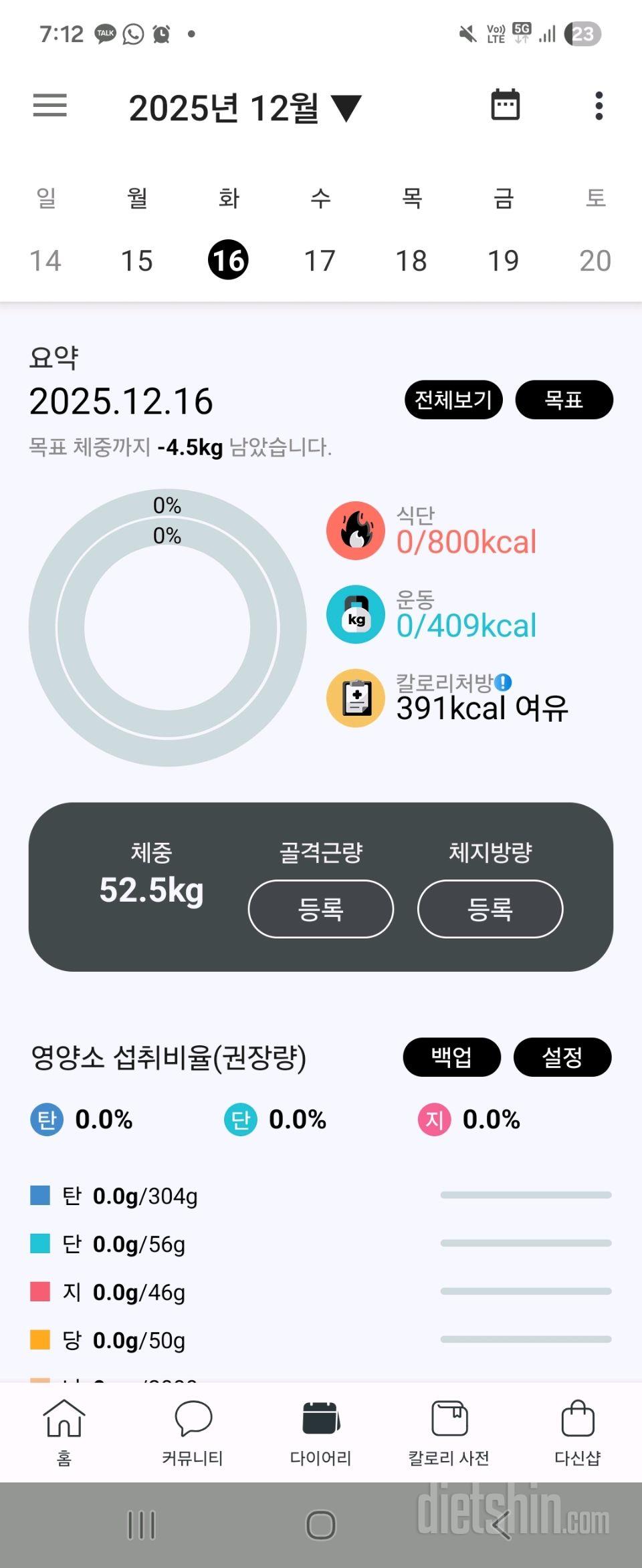Select date 19 in the week strip

click(503, 261)
